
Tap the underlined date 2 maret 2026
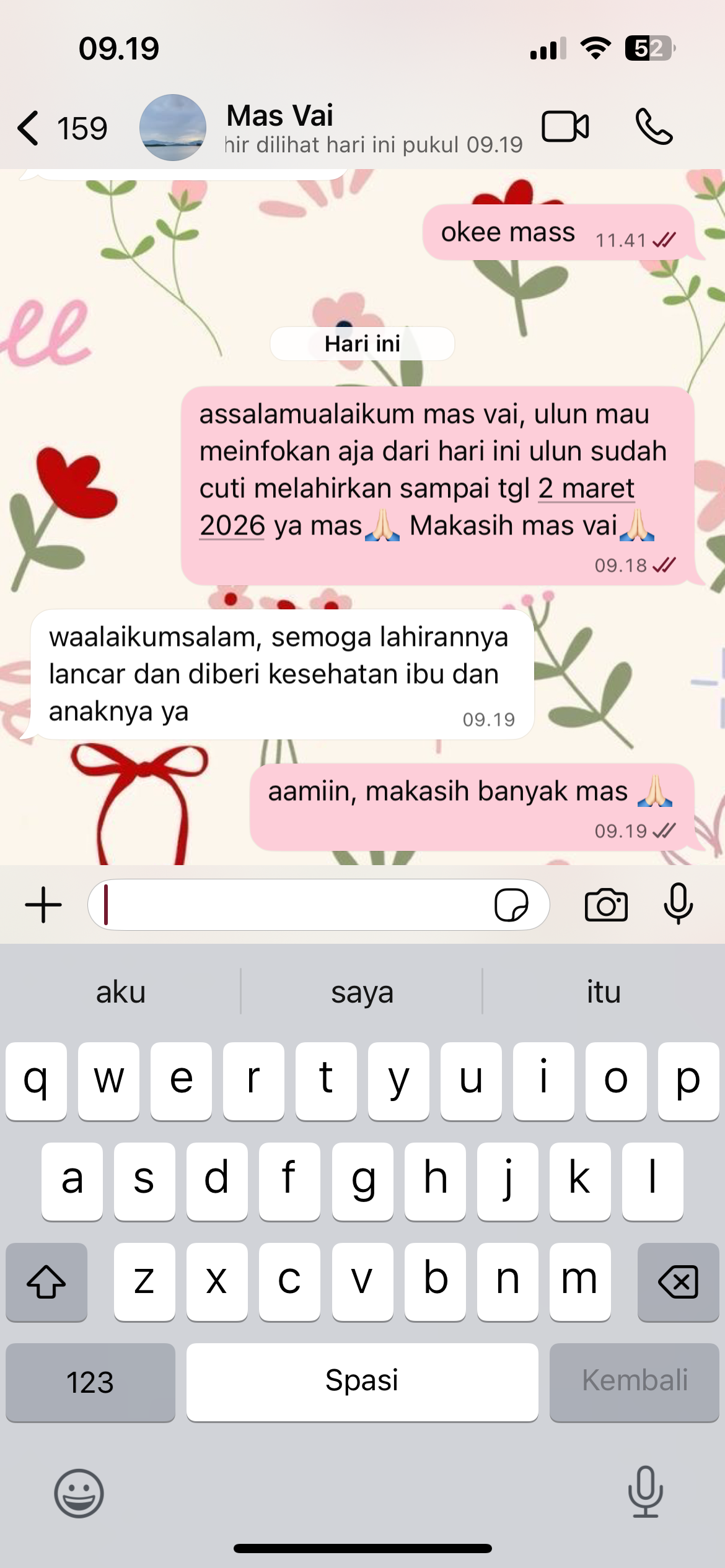coord(585,489)
